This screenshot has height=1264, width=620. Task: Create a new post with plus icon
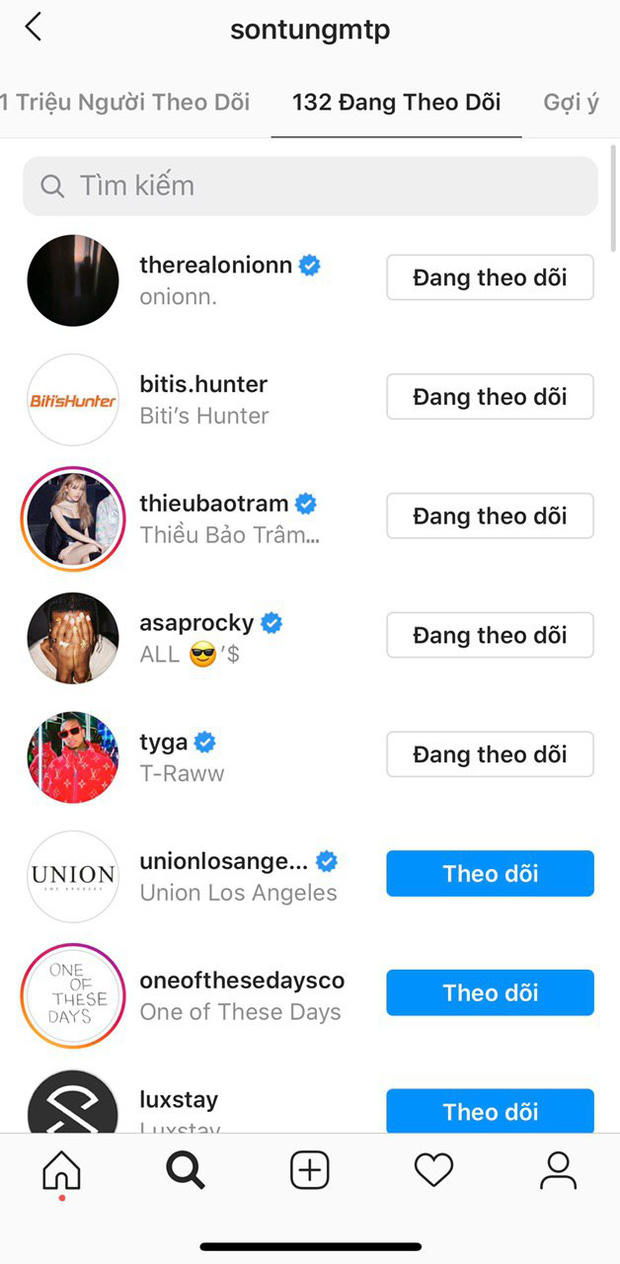(310, 1171)
